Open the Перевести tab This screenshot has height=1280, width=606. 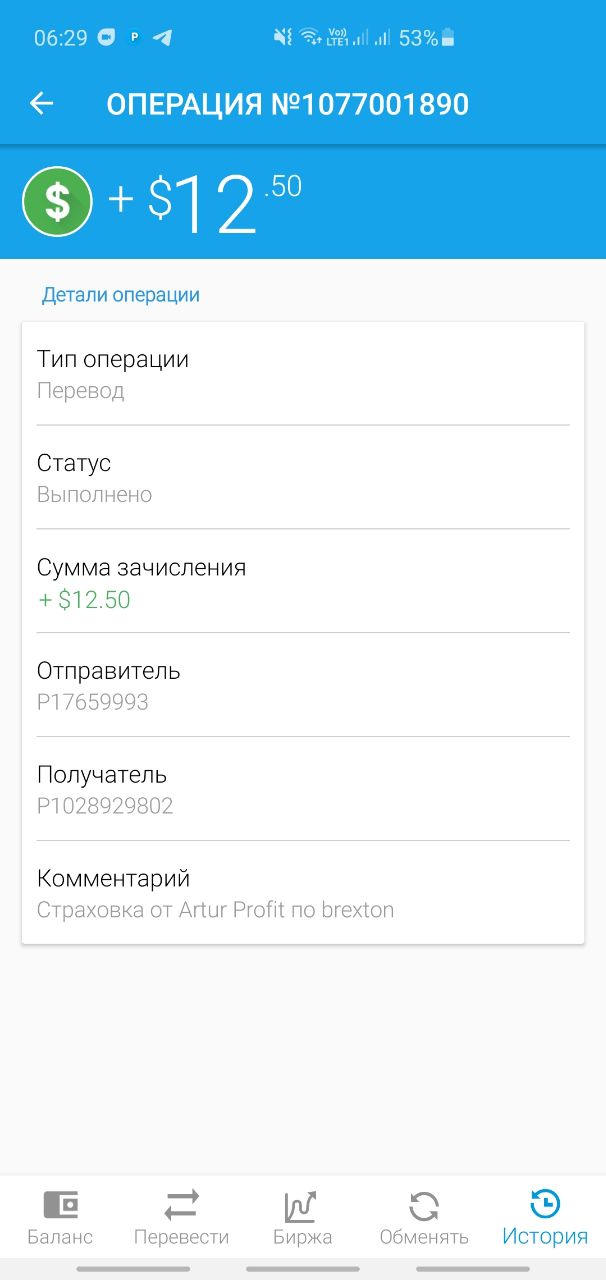click(x=181, y=1217)
